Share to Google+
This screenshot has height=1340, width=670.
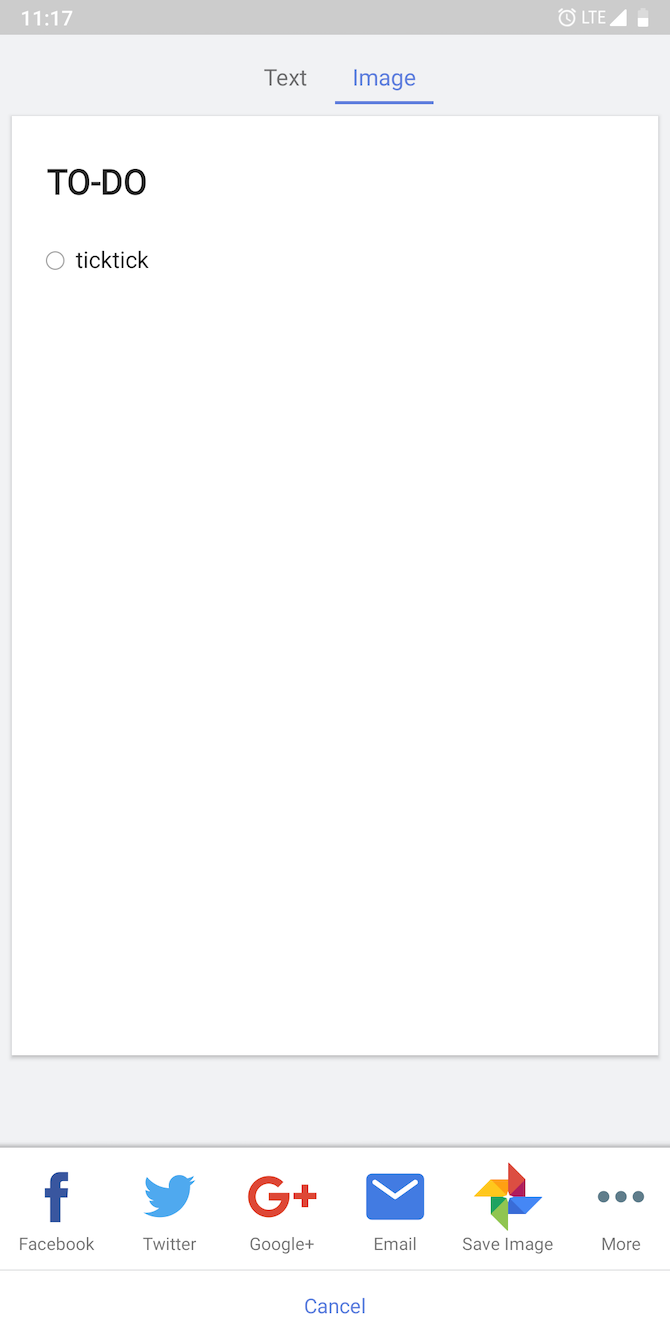282,1209
